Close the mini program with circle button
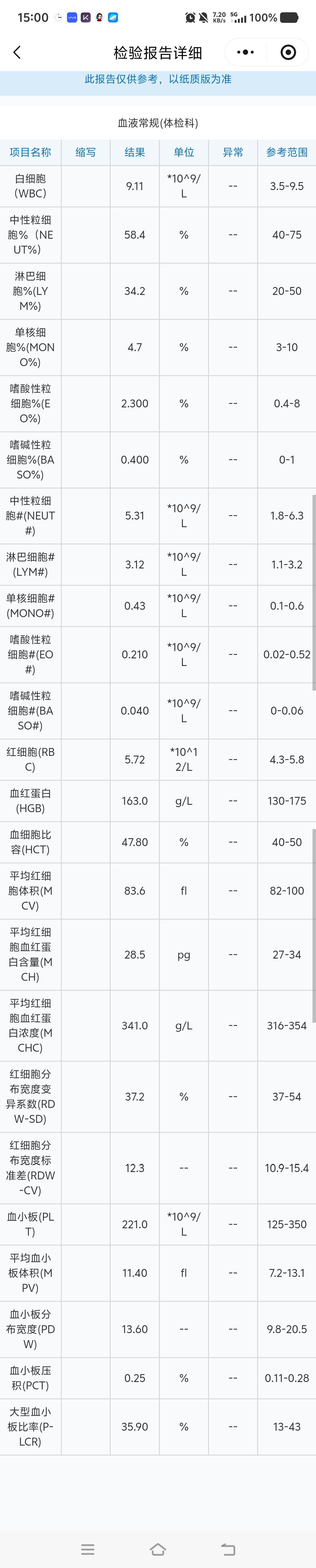316x1568 pixels. coord(288,52)
